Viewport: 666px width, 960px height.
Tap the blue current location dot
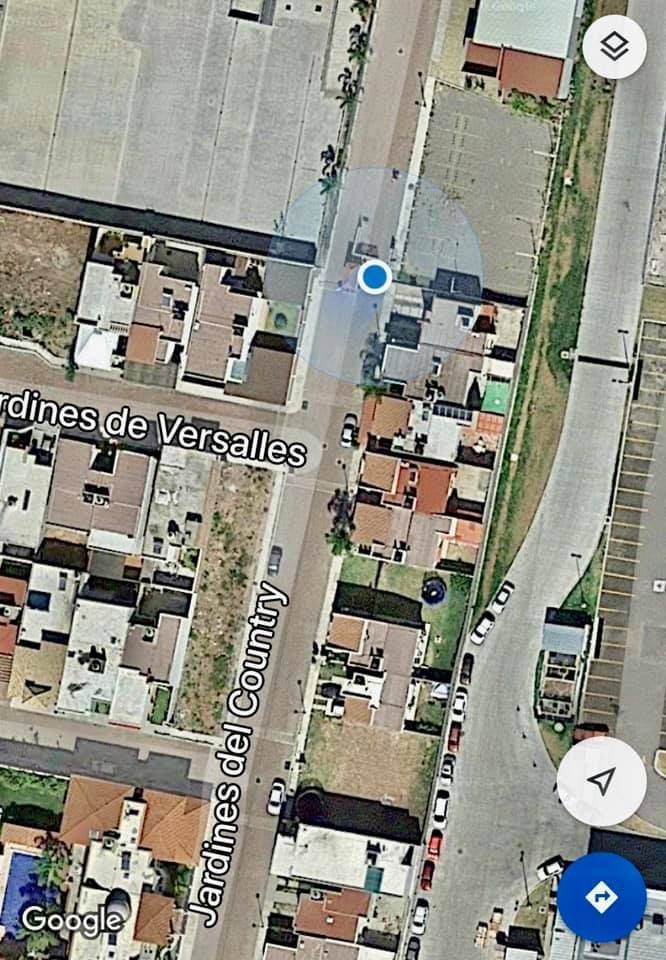[375, 276]
